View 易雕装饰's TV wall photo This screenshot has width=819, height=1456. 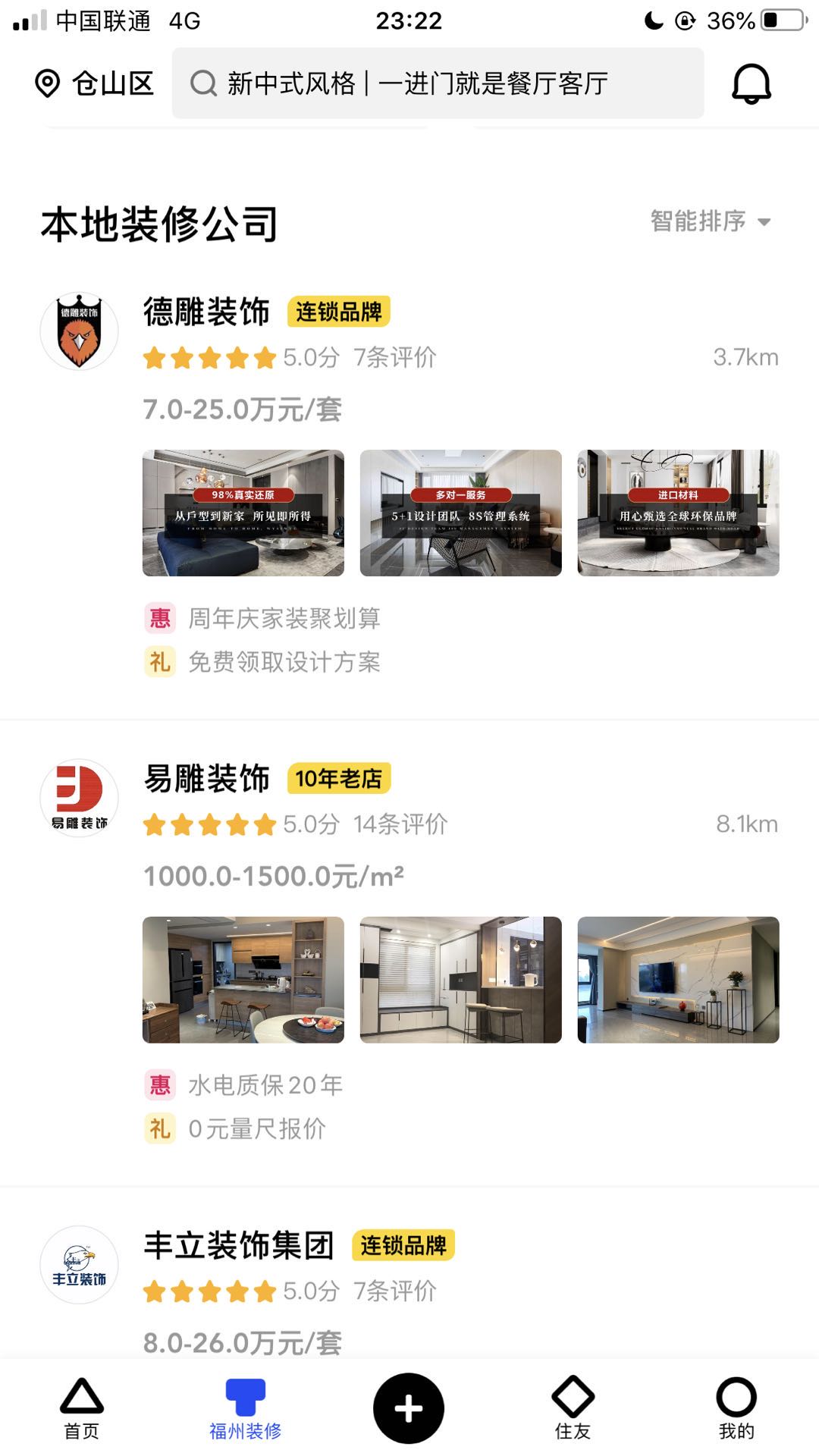pyautogui.click(x=678, y=979)
